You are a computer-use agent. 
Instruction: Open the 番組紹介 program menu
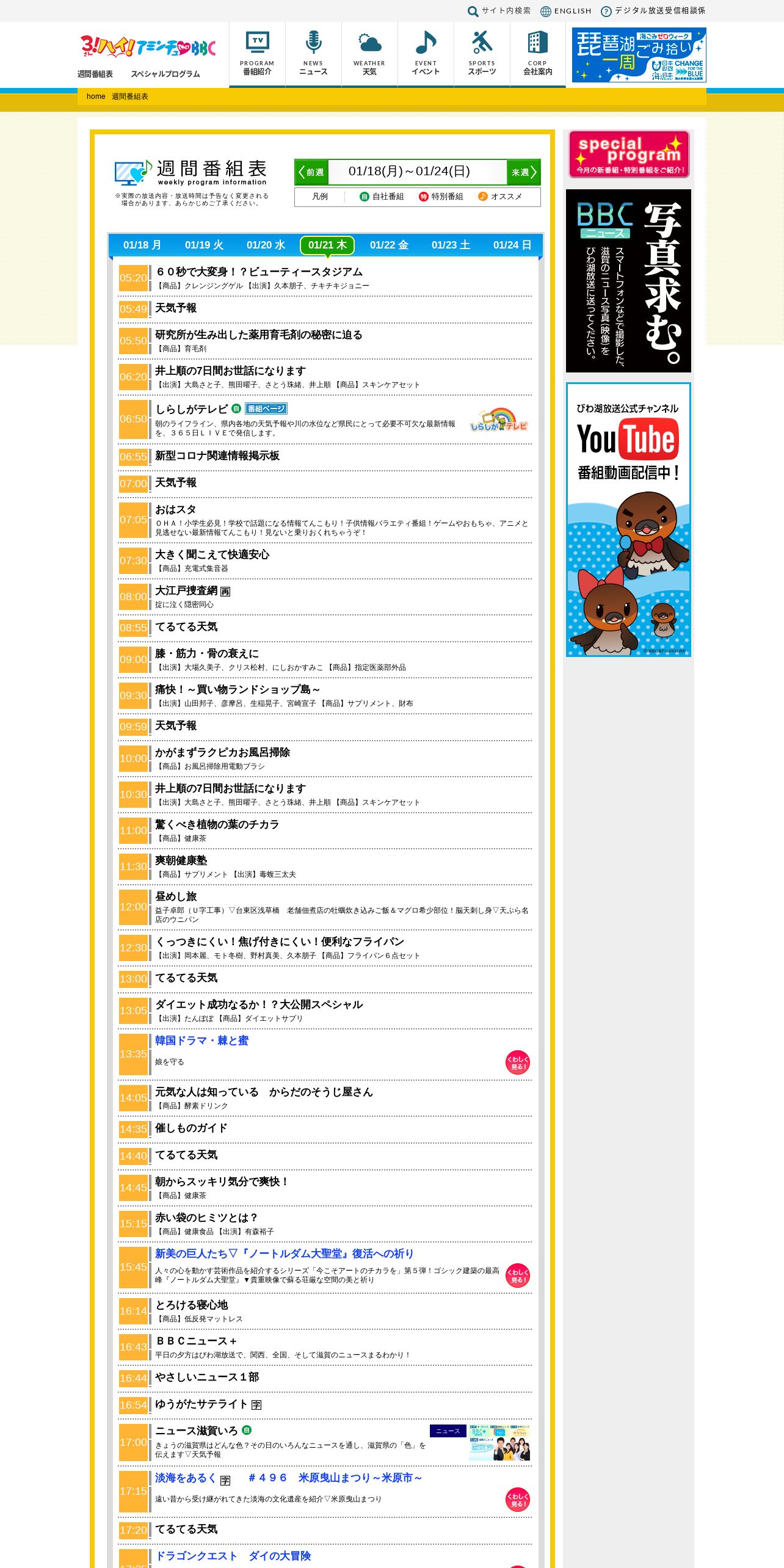(x=257, y=54)
